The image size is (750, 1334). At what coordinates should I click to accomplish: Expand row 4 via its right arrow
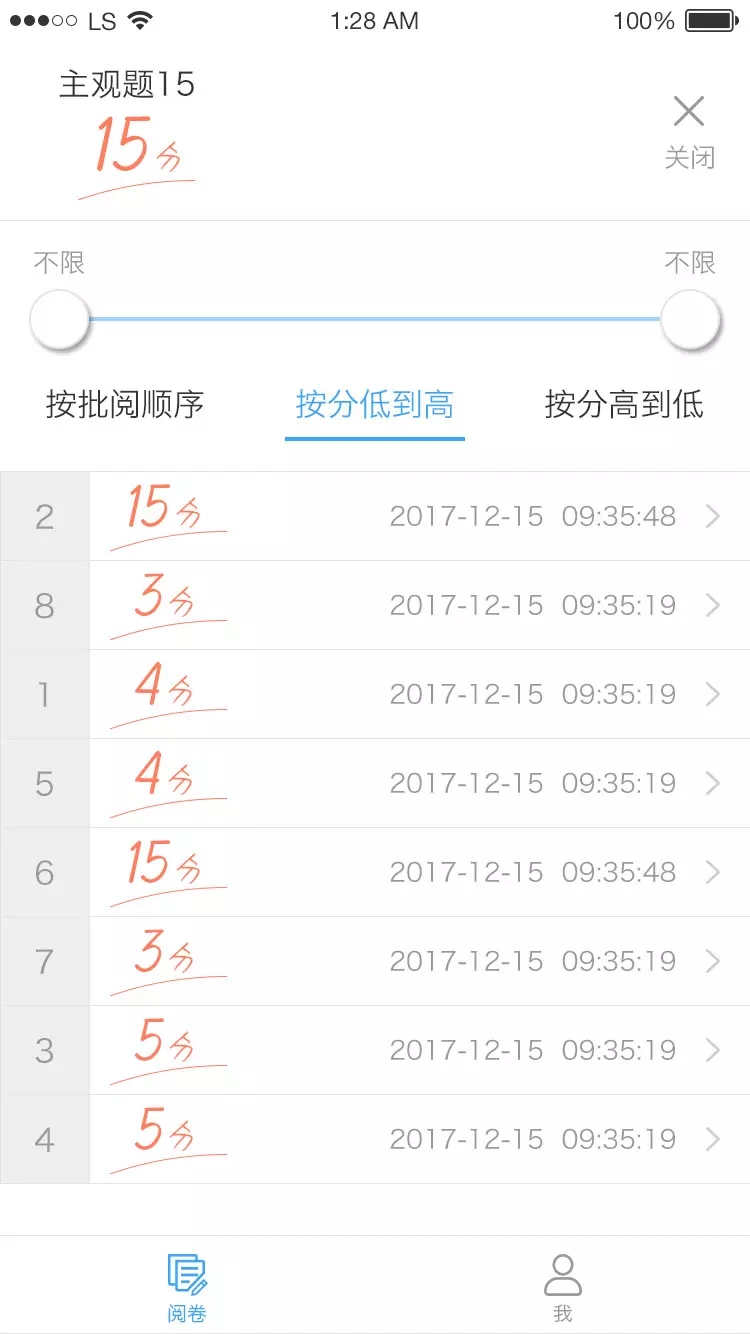tap(716, 1139)
